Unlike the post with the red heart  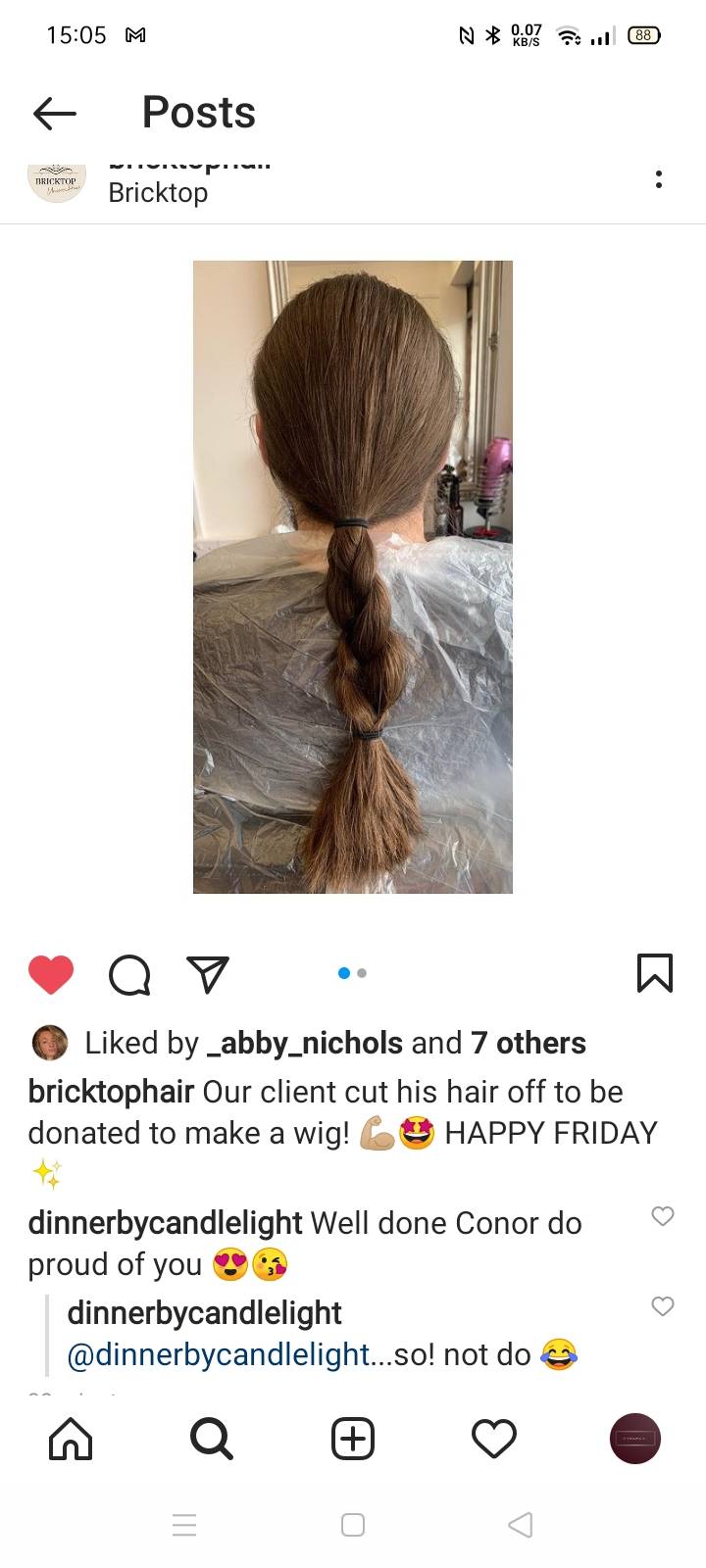pos(51,973)
